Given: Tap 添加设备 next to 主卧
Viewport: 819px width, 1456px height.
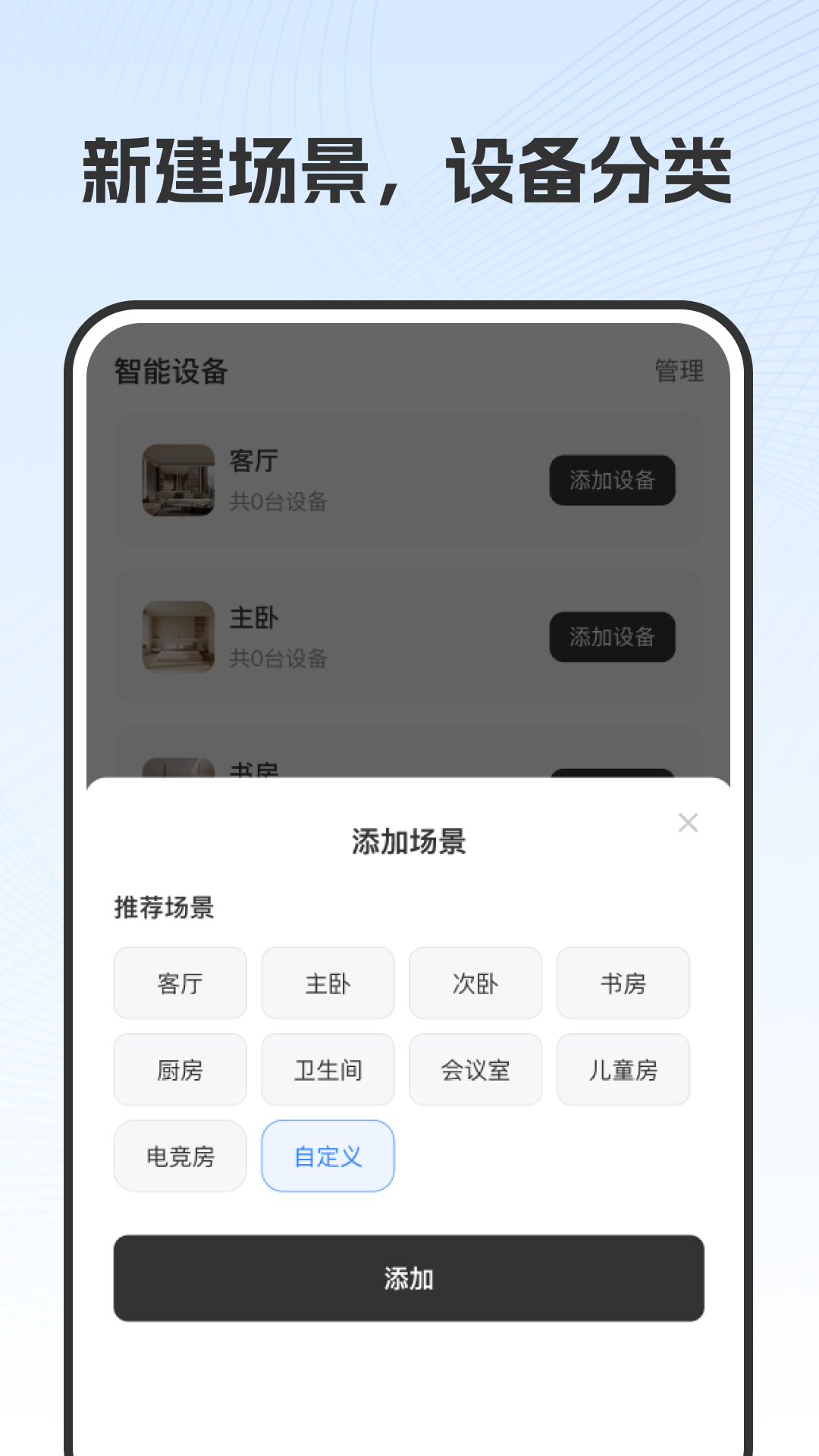Looking at the screenshot, I should click(611, 638).
